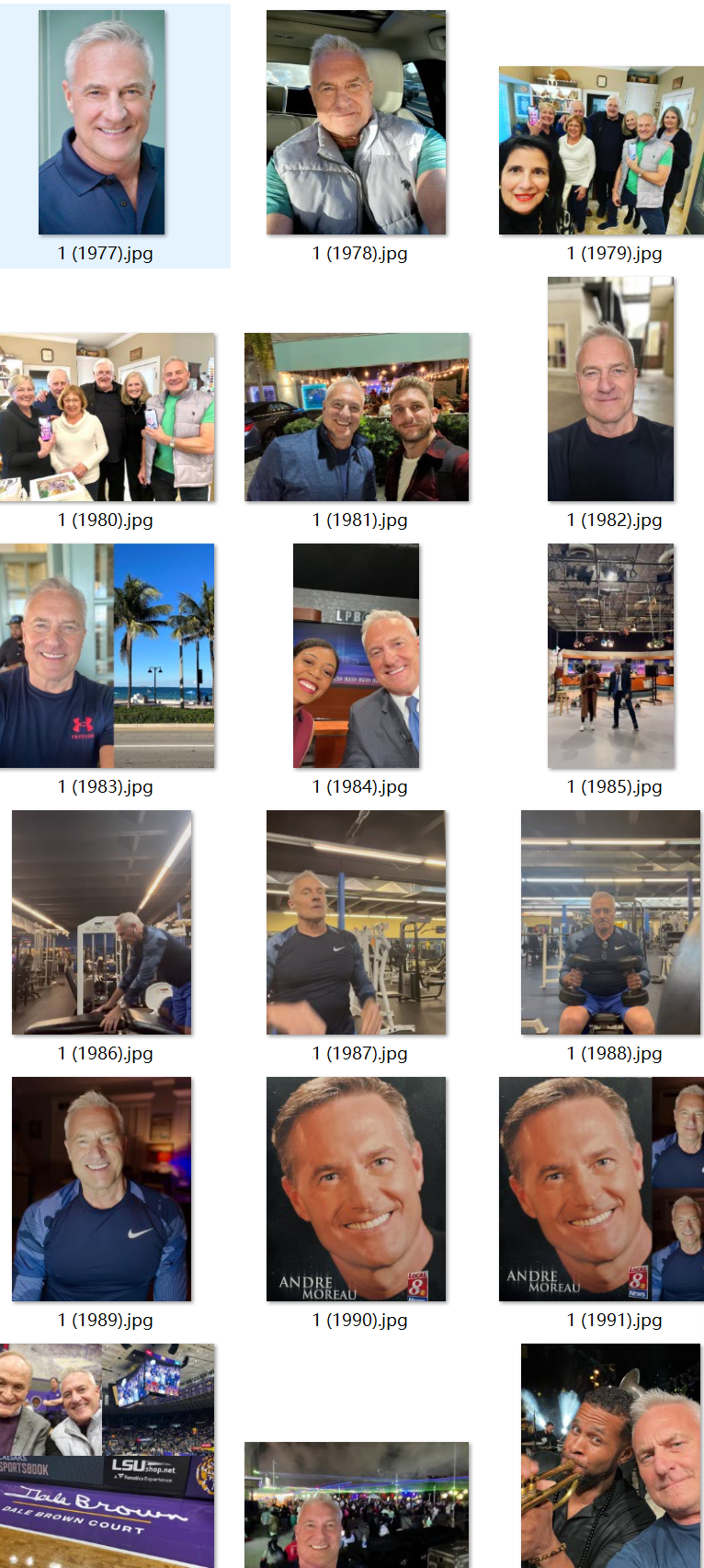Viewport: 704px width, 1568px height.
Task: Open the trumpet player selfie thumbnail
Action: (x=610, y=1456)
